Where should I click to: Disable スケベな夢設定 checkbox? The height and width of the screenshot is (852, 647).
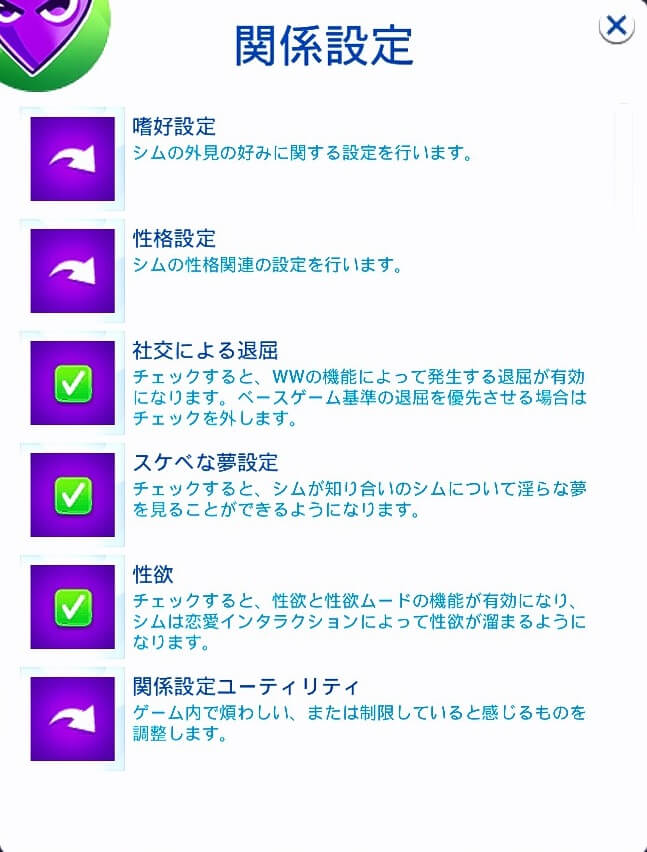point(72,495)
